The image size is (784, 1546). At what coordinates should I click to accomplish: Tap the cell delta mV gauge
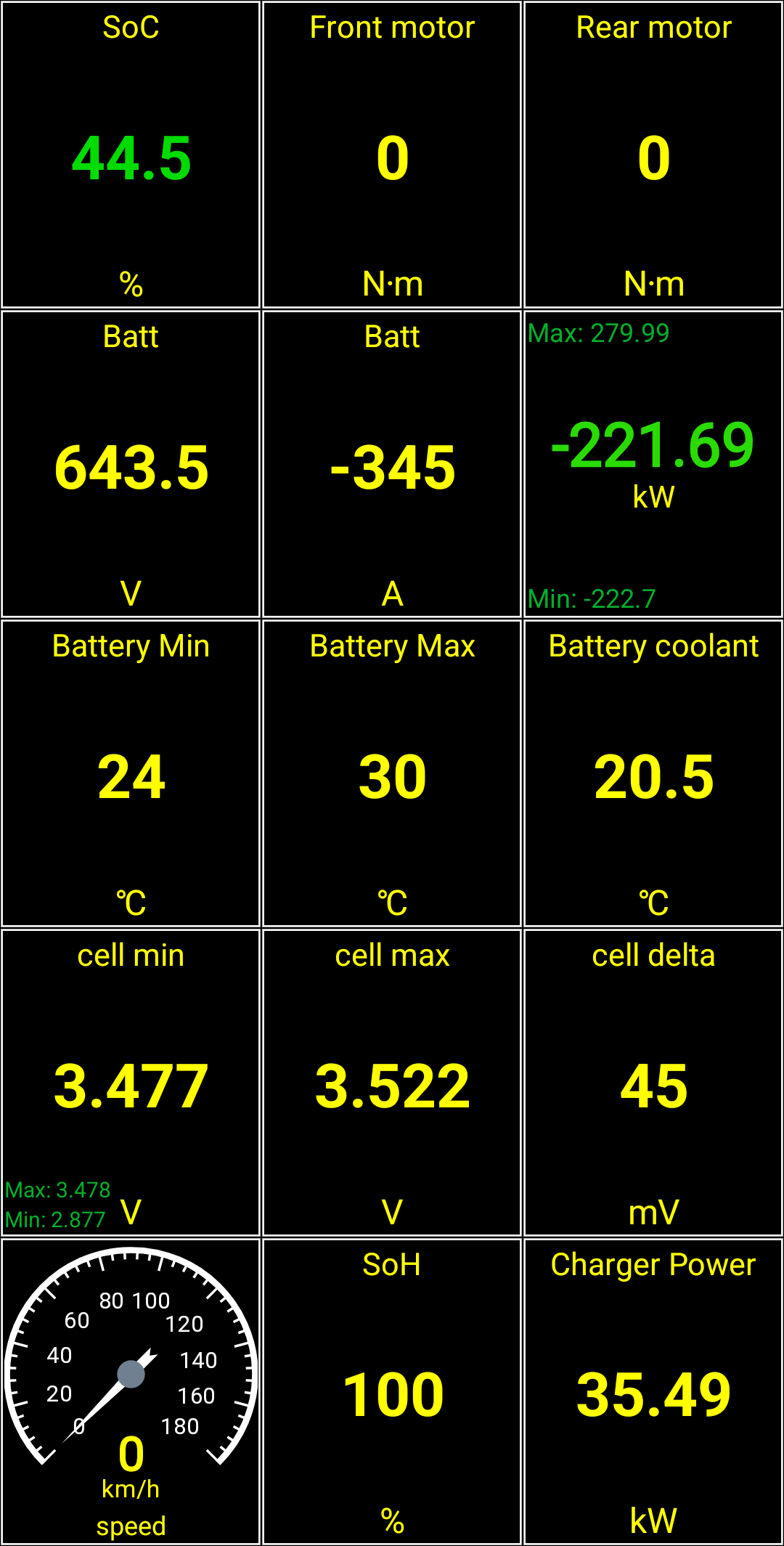[653, 1083]
